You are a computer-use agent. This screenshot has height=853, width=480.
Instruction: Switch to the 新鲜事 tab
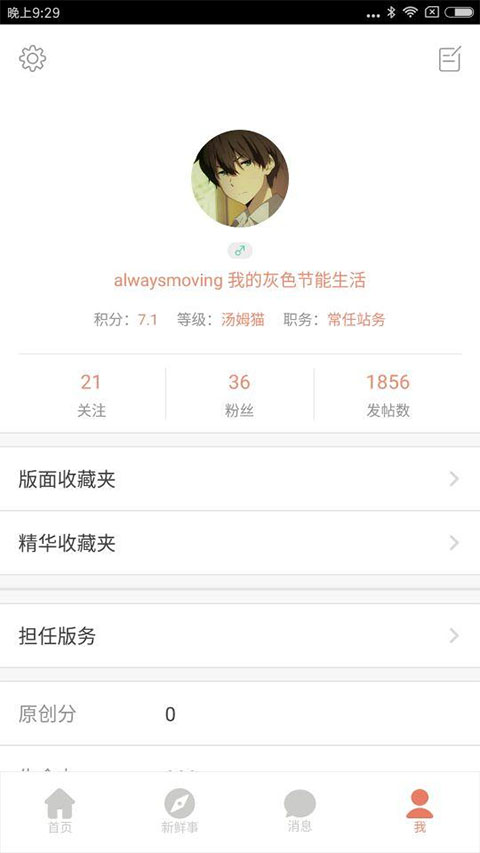[x=180, y=811]
